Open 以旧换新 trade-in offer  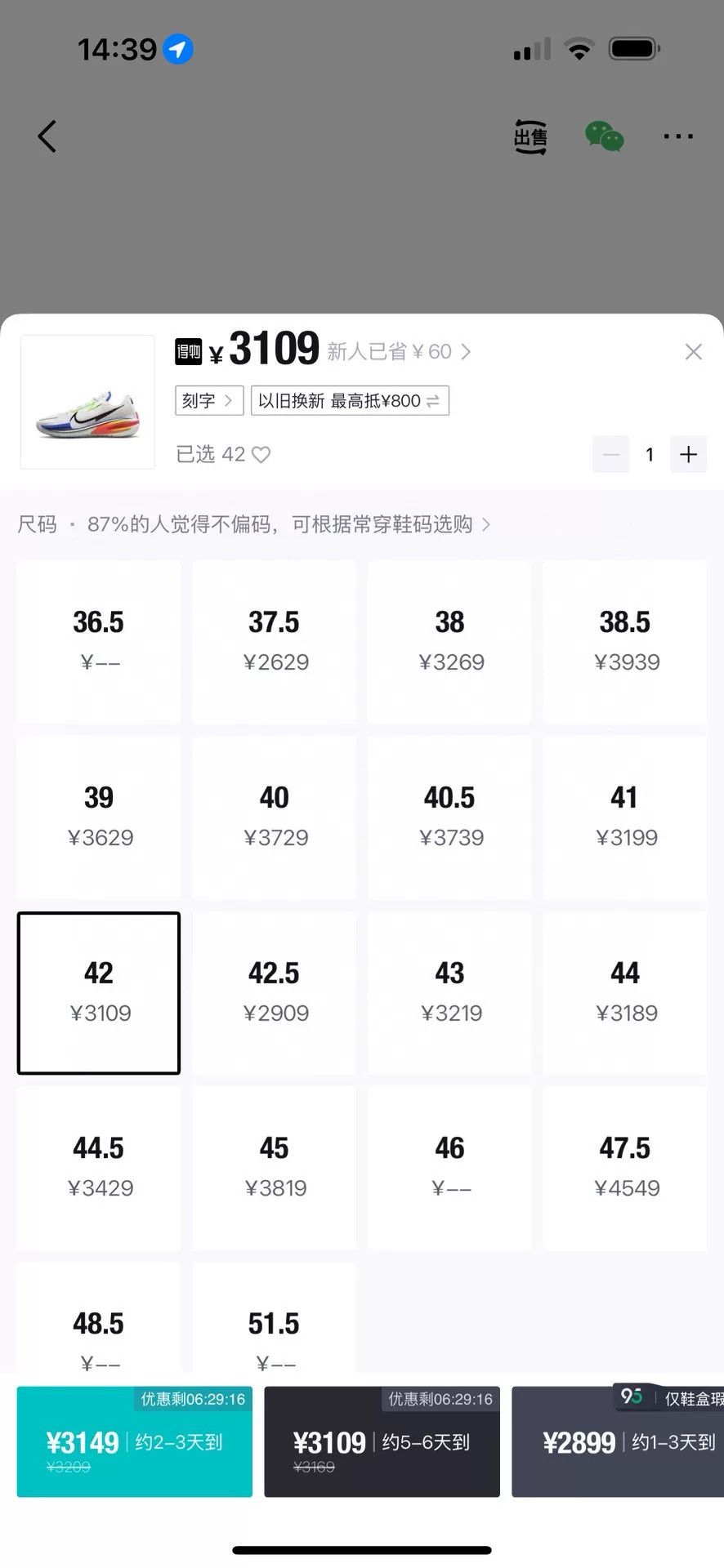pos(350,400)
